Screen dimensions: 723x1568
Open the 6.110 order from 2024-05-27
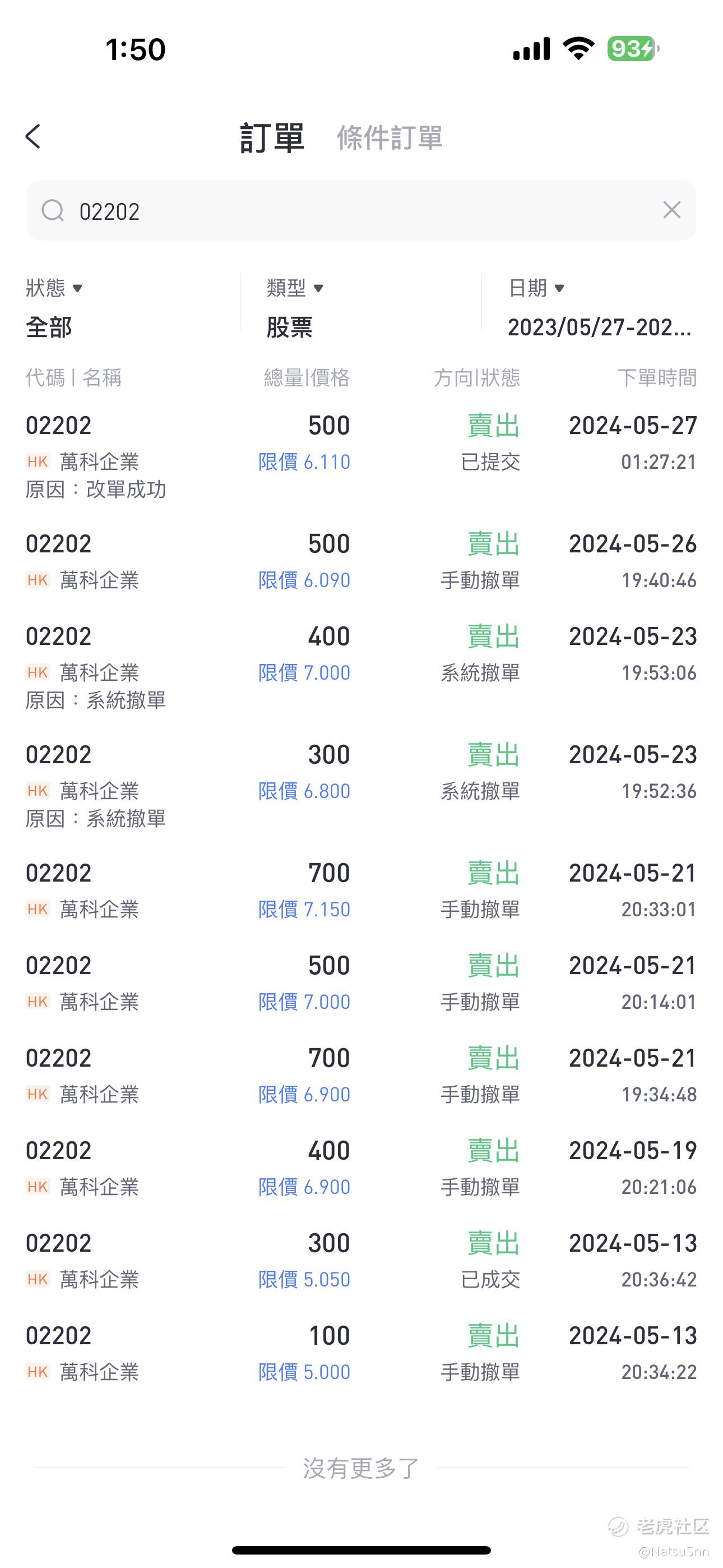tap(361, 456)
